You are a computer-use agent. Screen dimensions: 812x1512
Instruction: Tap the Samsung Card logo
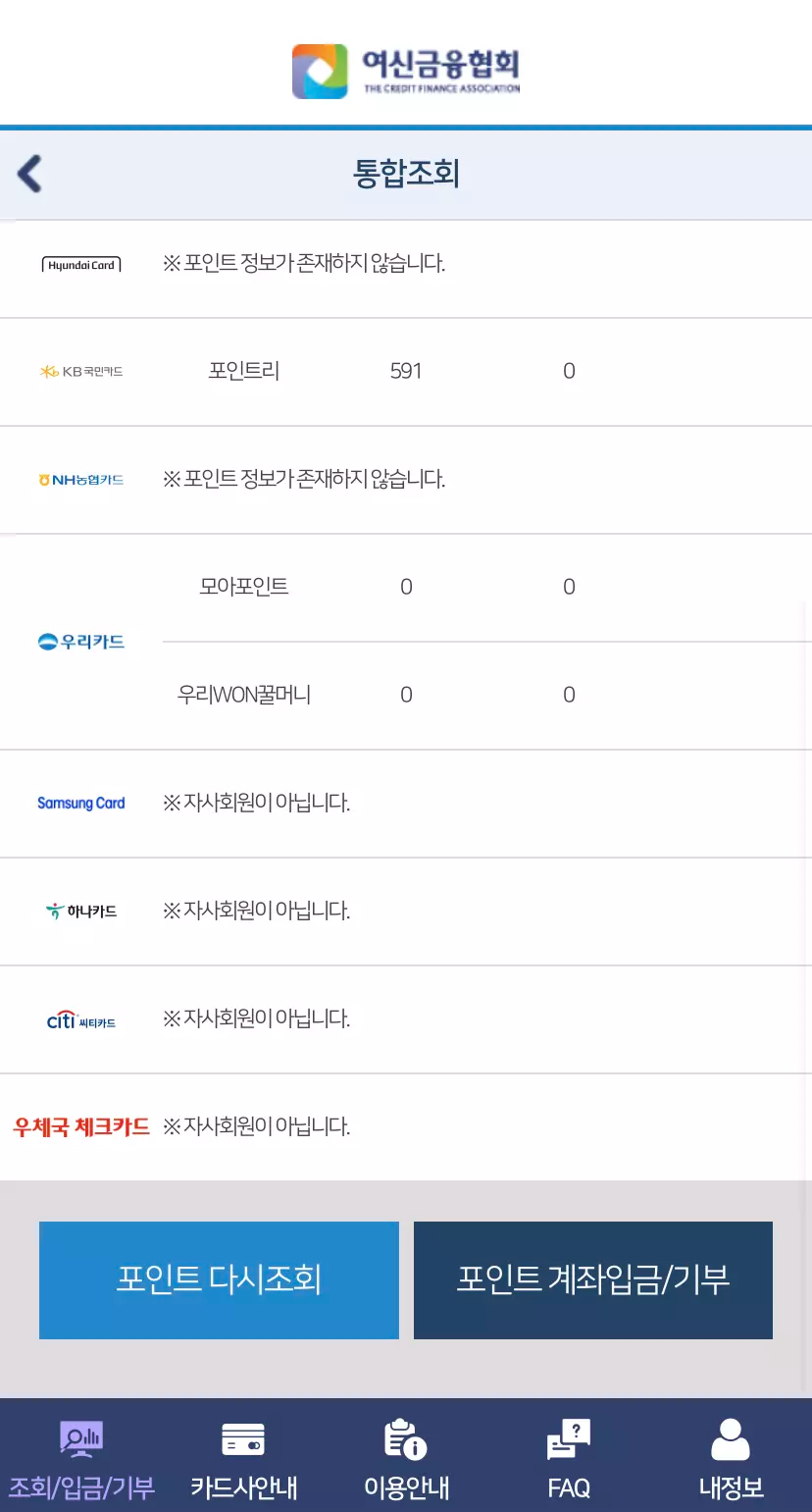81,803
